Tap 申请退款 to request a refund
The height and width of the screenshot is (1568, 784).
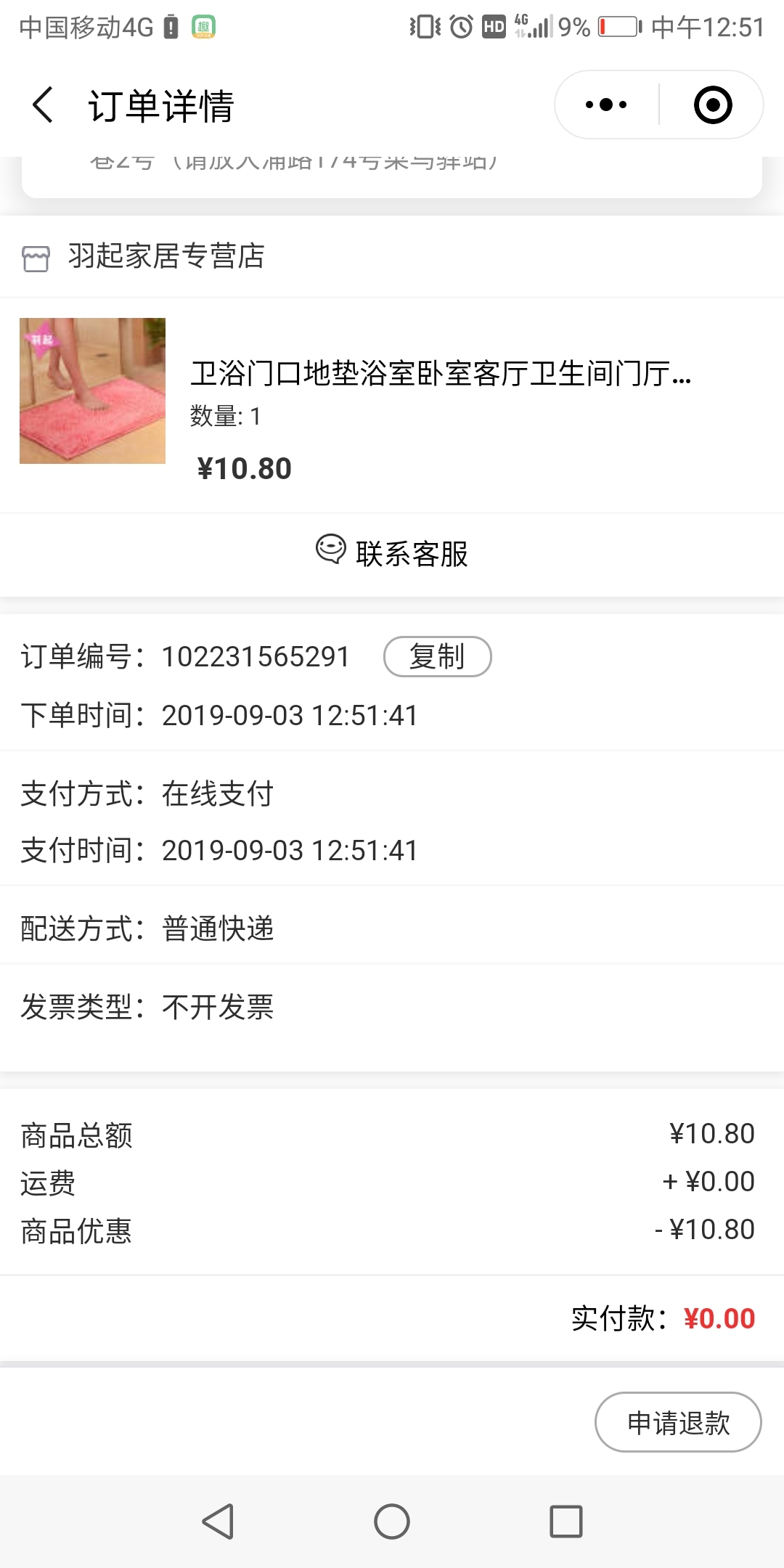tap(678, 1422)
